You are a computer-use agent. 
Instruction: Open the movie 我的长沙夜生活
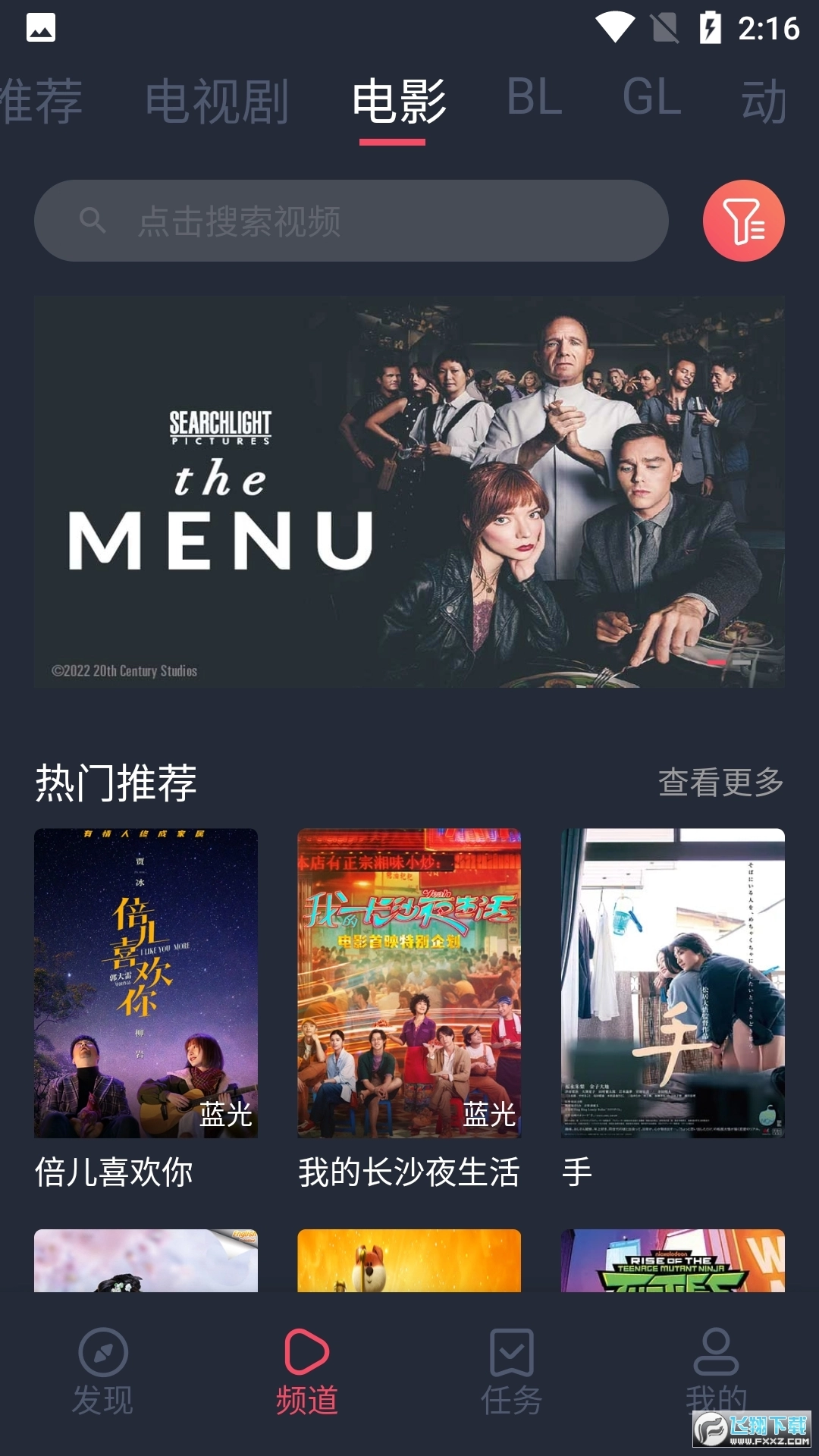409,983
